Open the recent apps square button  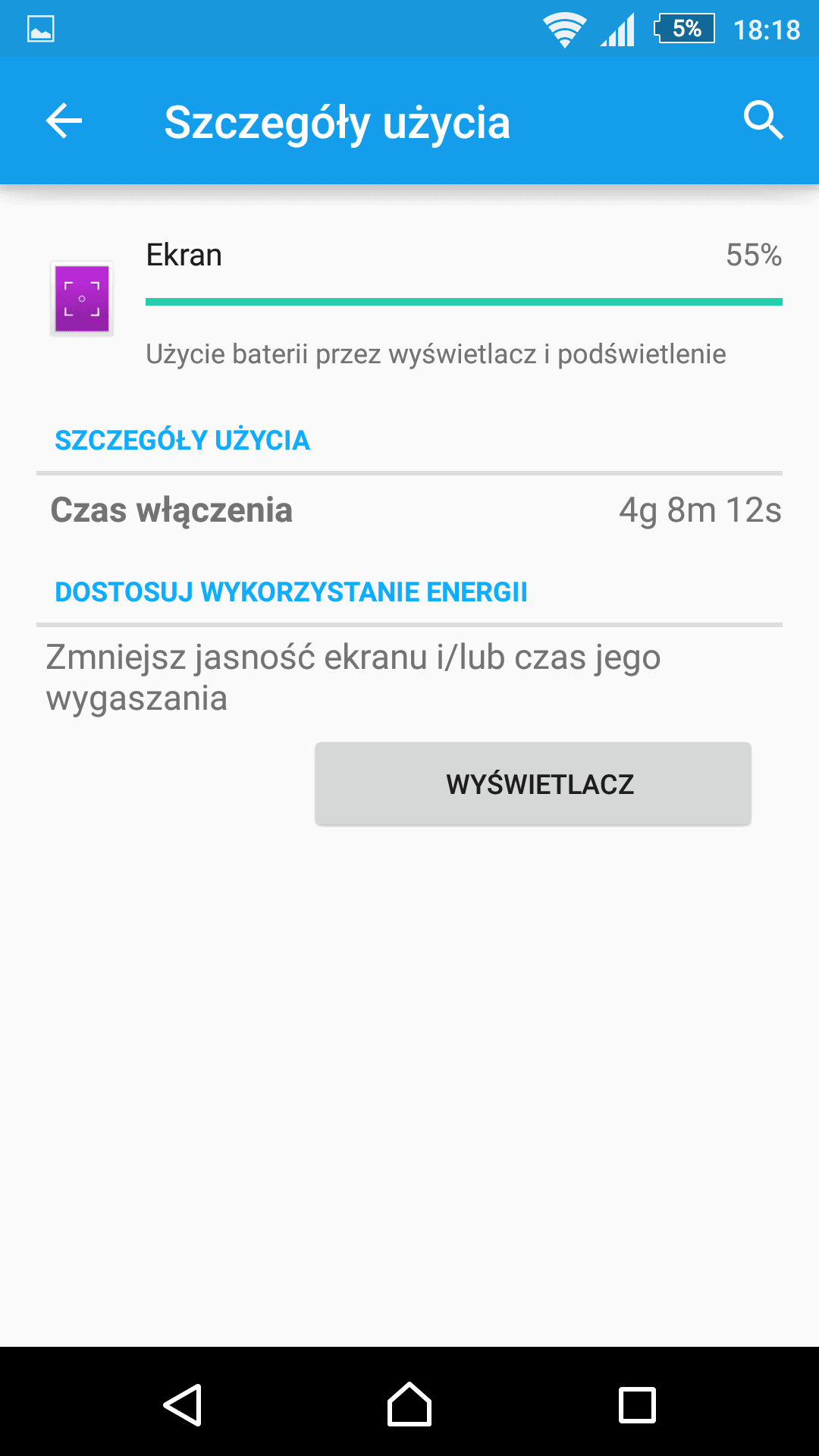(x=637, y=1405)
